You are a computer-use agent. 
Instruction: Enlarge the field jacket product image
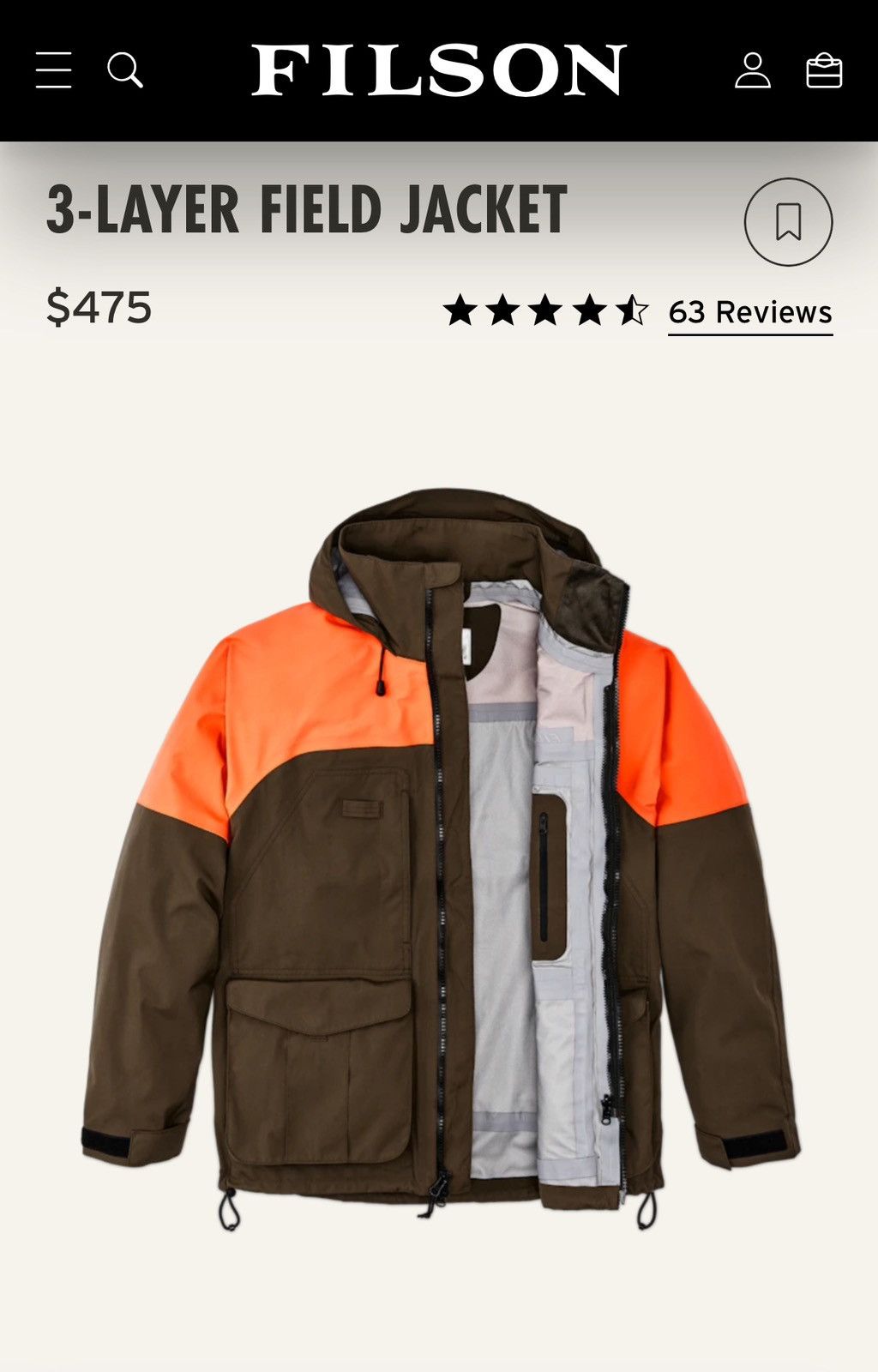(439, 857)
